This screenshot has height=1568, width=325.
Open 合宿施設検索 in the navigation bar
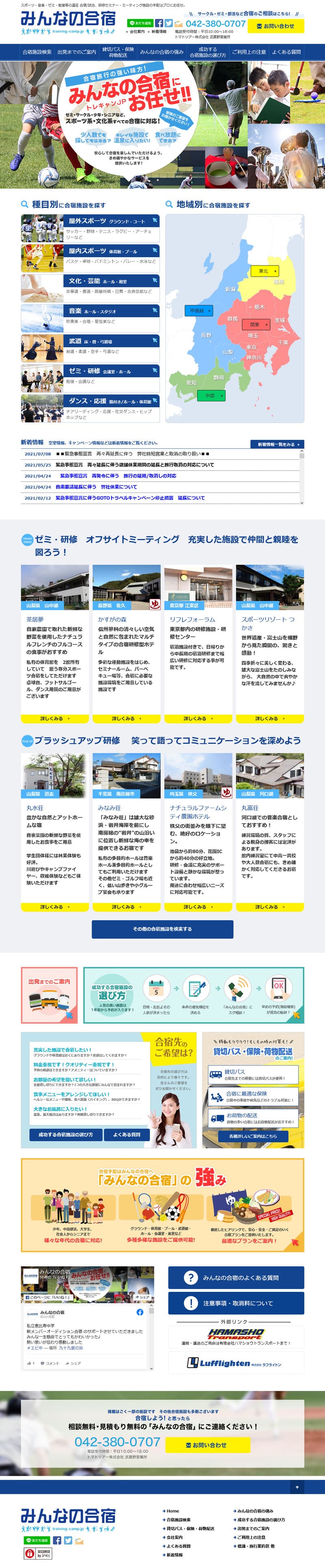(x=37, y=52)
